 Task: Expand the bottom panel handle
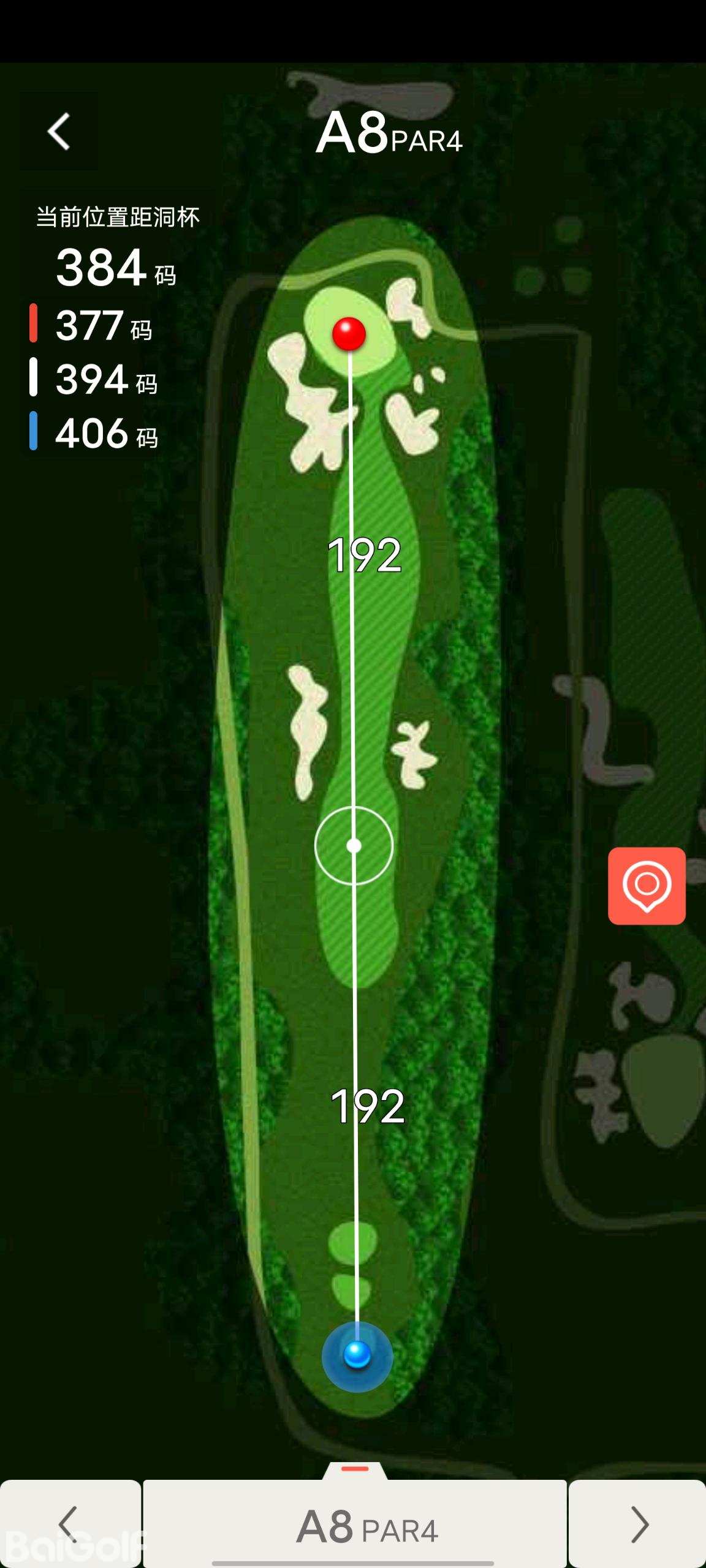coord(355,1469)
